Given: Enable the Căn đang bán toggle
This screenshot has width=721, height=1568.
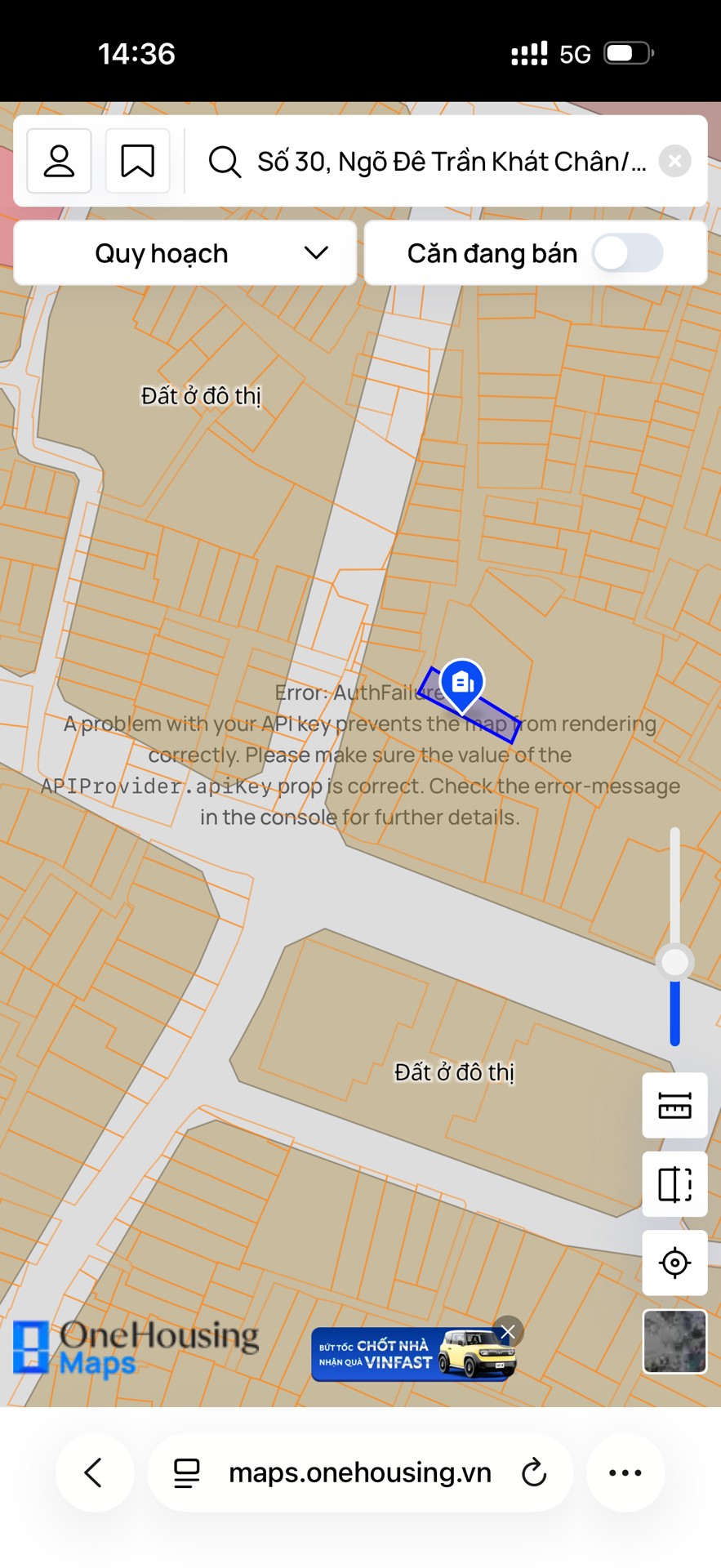Looking at the screenshot, I should coord(627,253).
